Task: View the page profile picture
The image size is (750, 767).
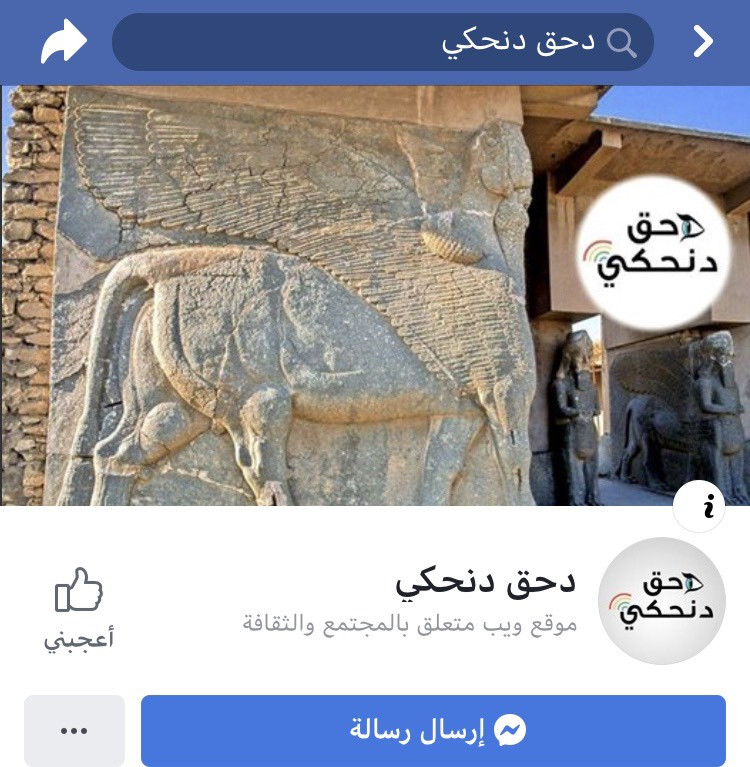Action: (x=661, y=601)
